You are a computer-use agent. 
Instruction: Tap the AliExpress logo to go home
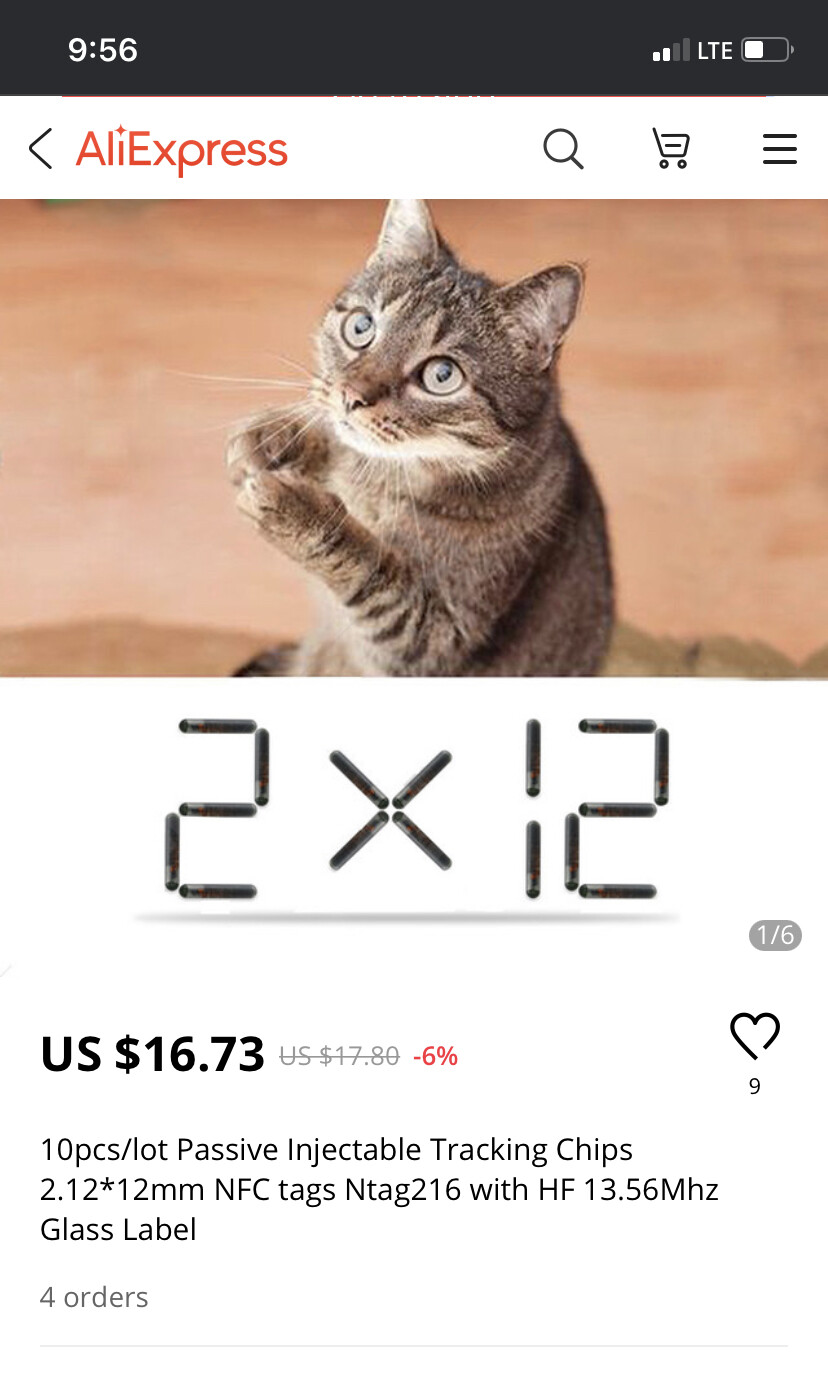(x=182, y=150)
